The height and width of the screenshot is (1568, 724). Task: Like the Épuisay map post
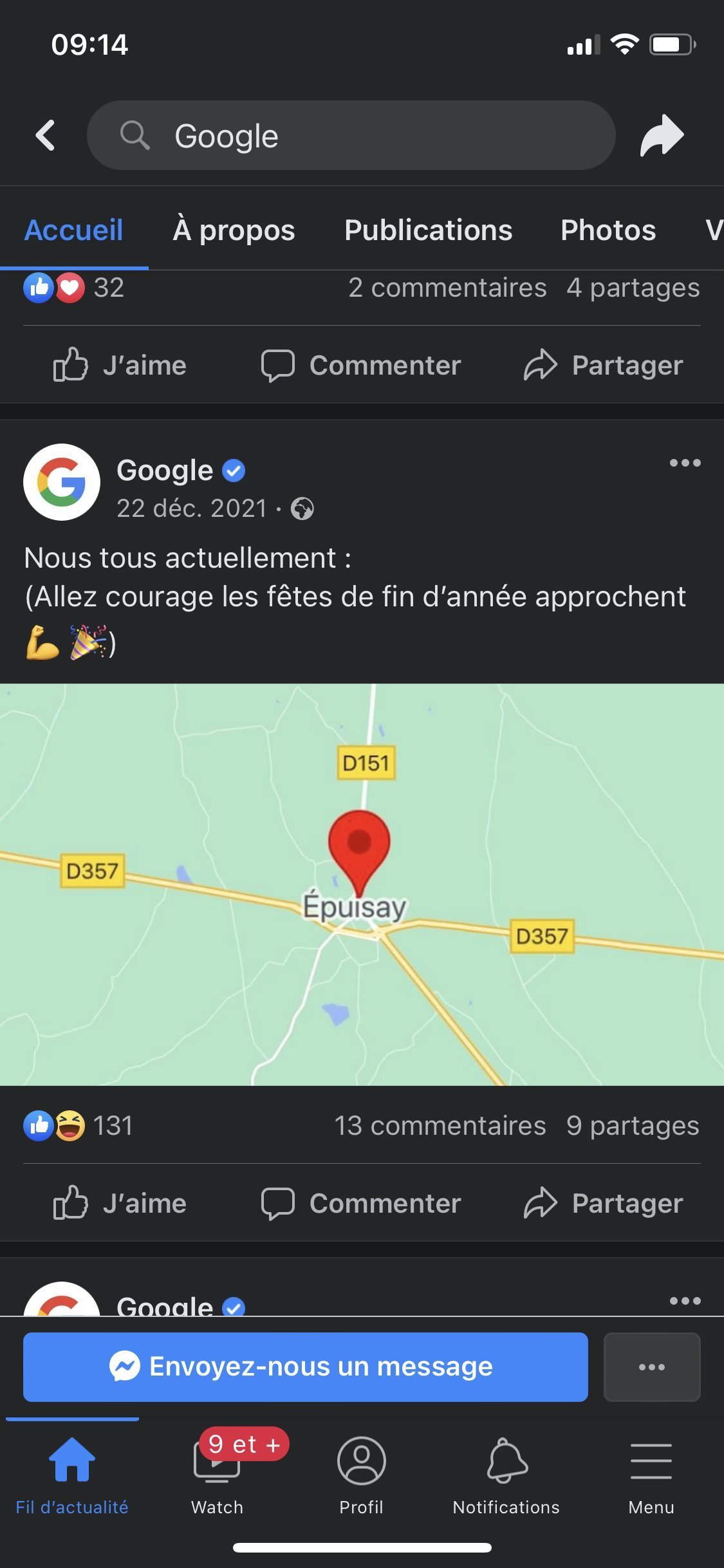point(120,1203)
